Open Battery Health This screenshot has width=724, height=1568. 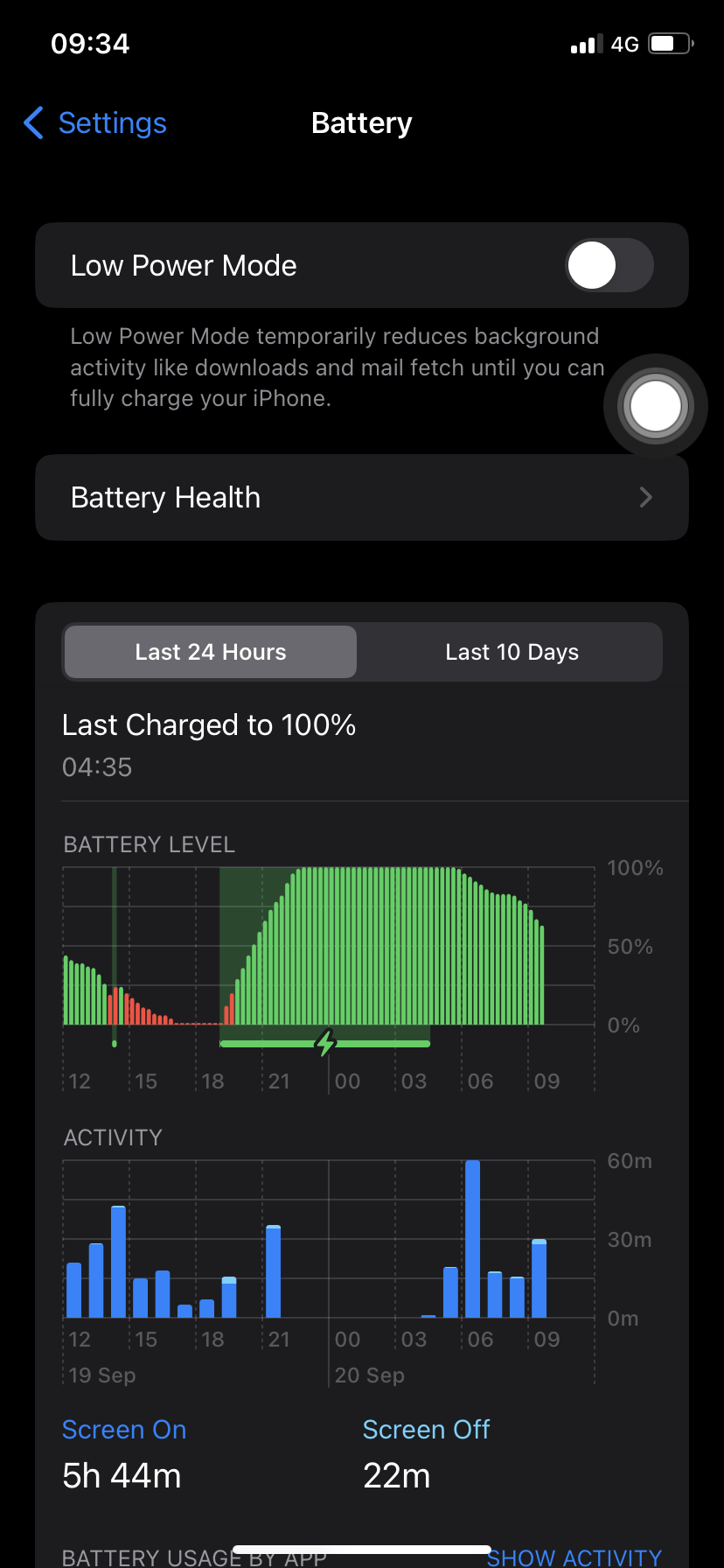(361, 497)
